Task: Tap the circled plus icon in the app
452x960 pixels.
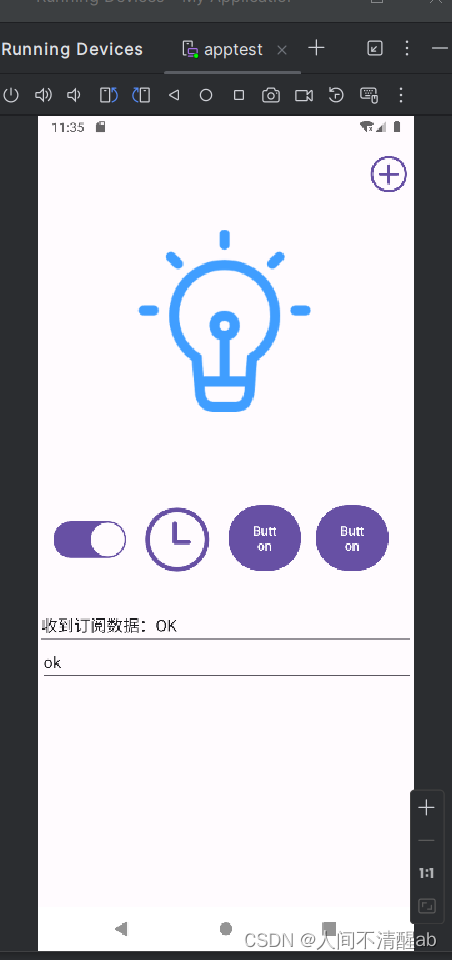Action: click(x=388, y=174)
